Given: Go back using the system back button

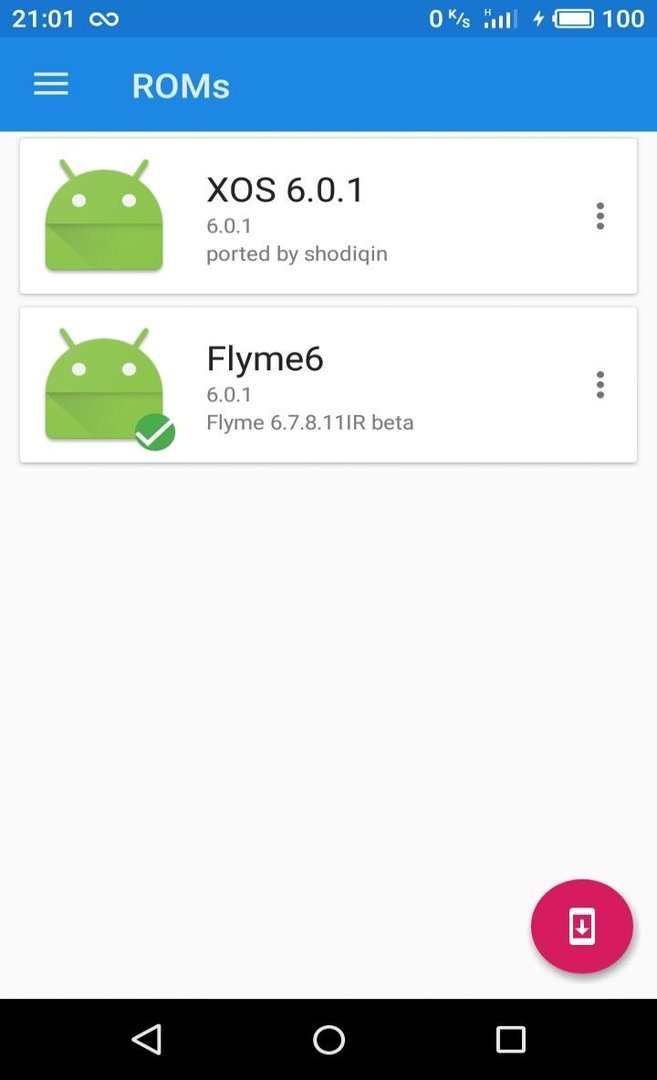Looking at the screenshot, I should click(147, 1039).
